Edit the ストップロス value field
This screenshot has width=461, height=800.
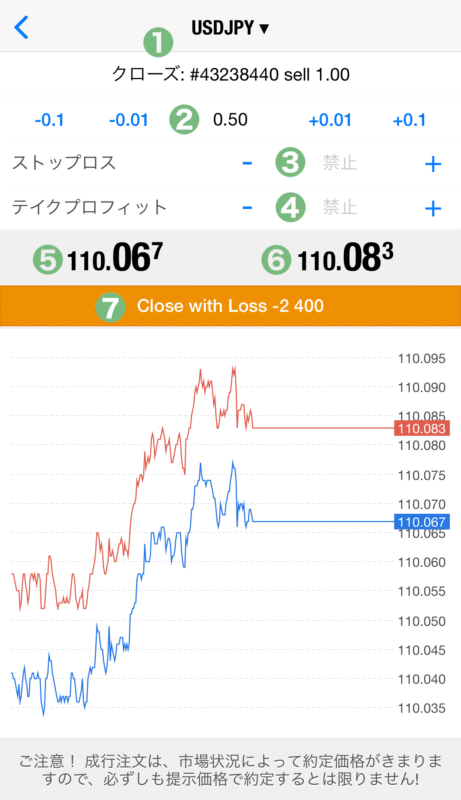point(340,163)
